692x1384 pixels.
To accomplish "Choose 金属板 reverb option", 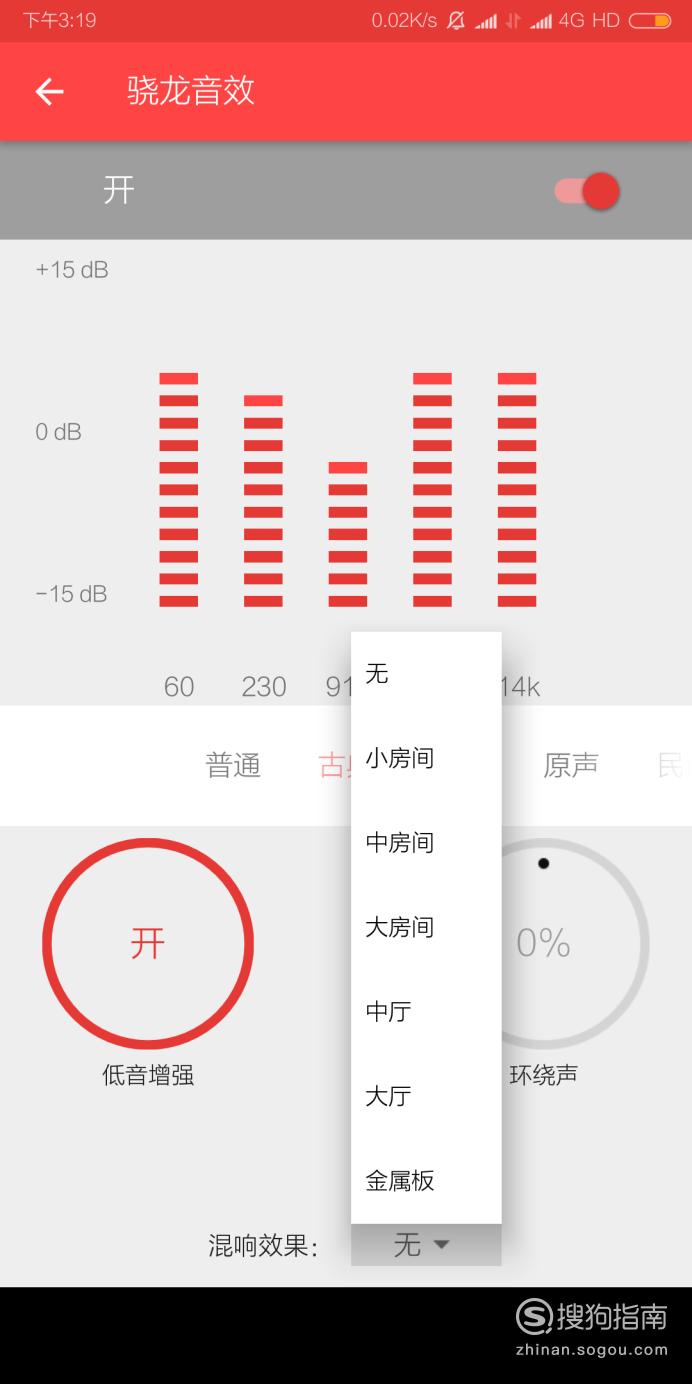I will click(x=426, y=1181).
